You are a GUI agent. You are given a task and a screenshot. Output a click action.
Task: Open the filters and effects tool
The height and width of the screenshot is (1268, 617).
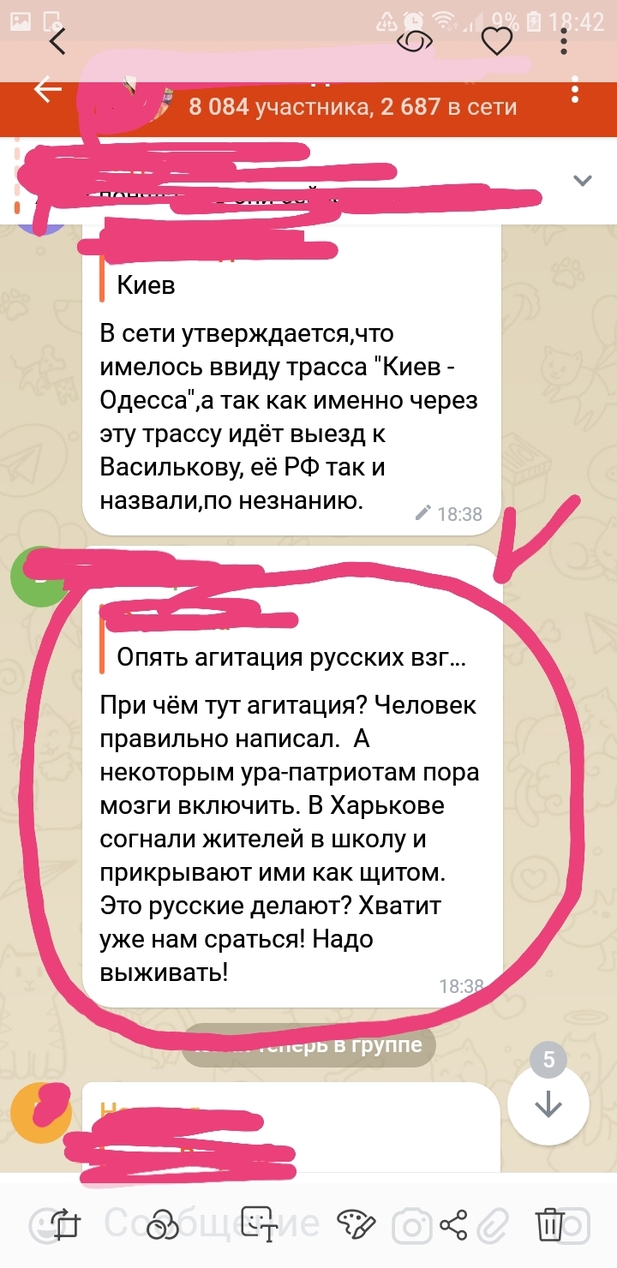pos(162,1224)
